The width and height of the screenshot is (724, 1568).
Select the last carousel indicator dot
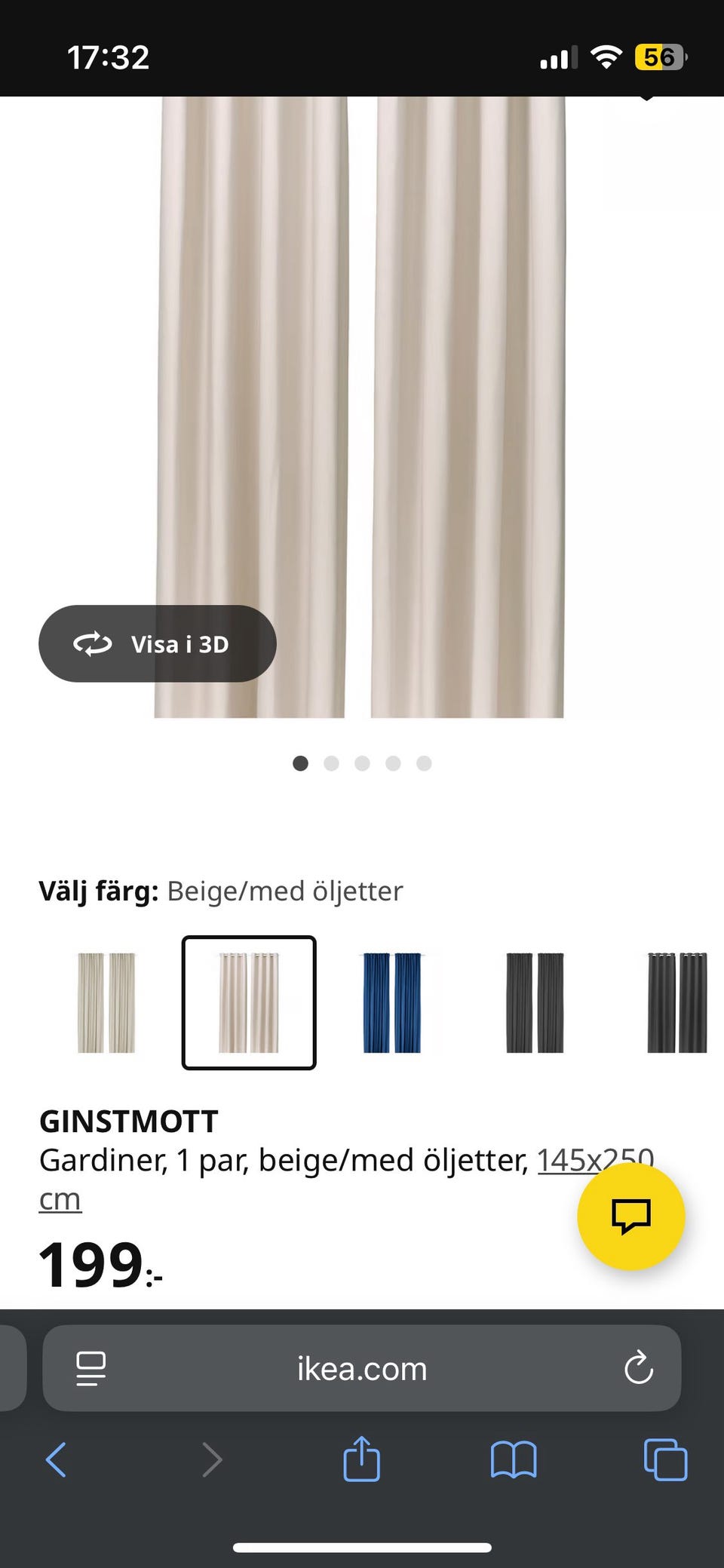click(x=424, y=763)
